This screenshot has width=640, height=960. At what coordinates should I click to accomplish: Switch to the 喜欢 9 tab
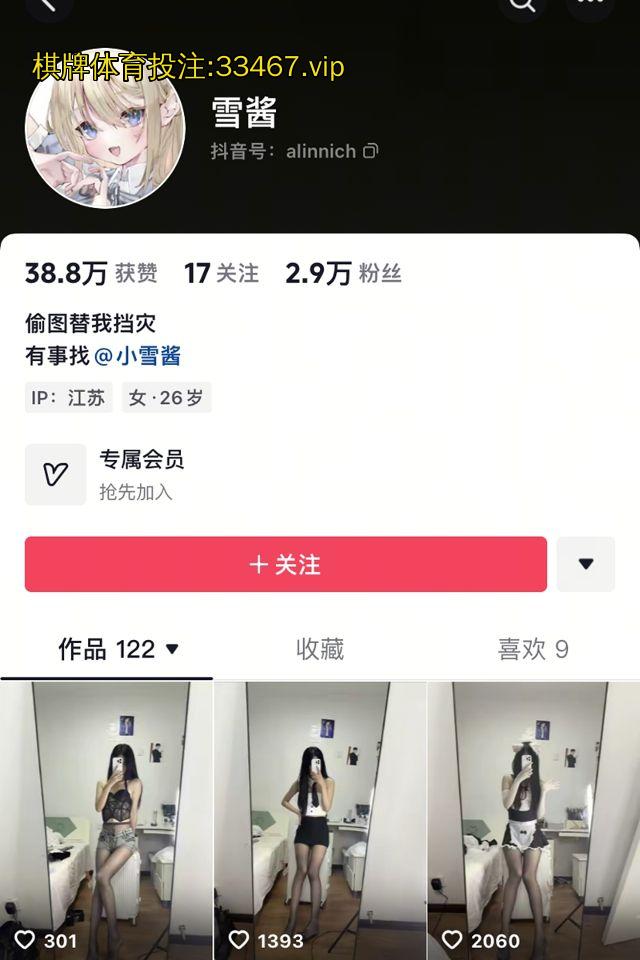point(532,649)
